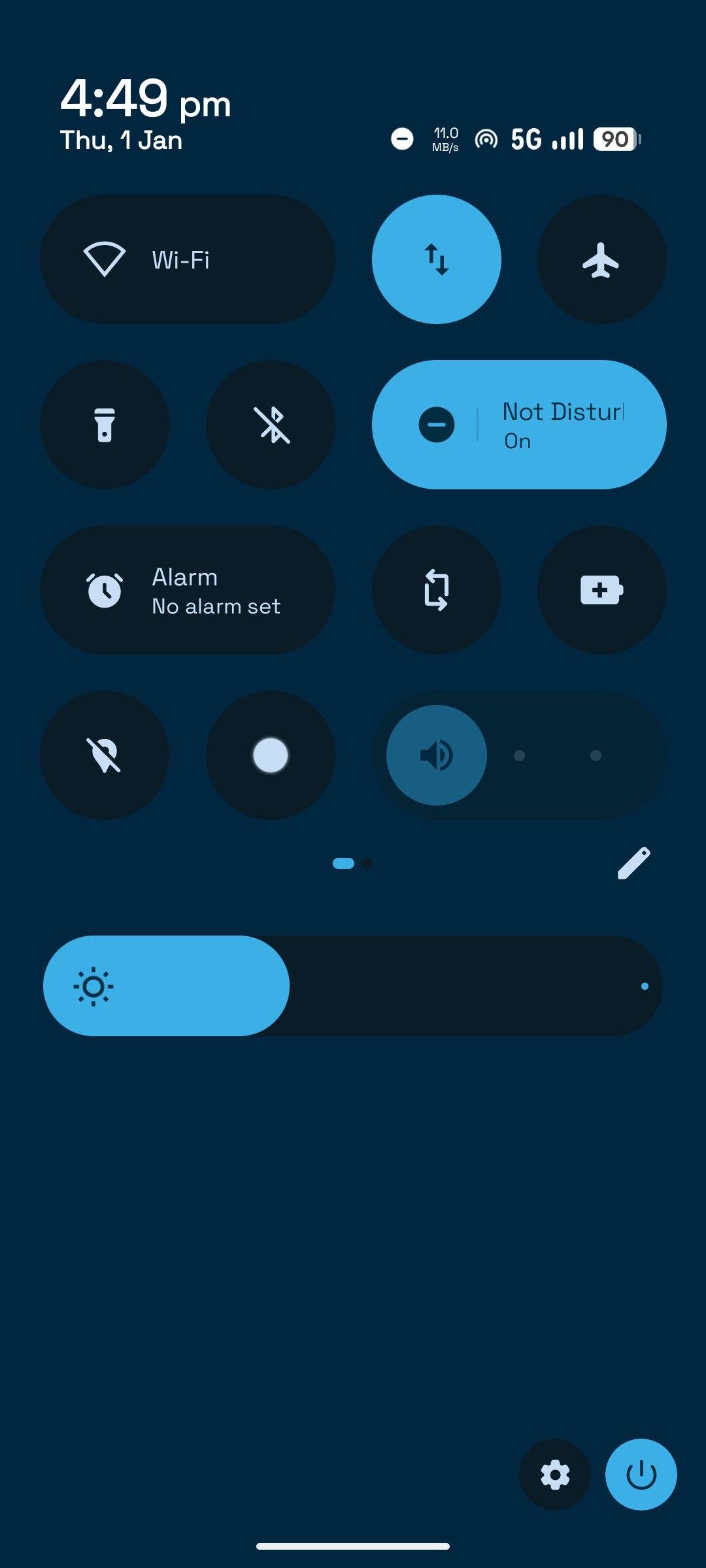The height and width of the screenshot is (1568, 706).
Task: Turn off Do Not Disturb
Action: tap(519, 425)
